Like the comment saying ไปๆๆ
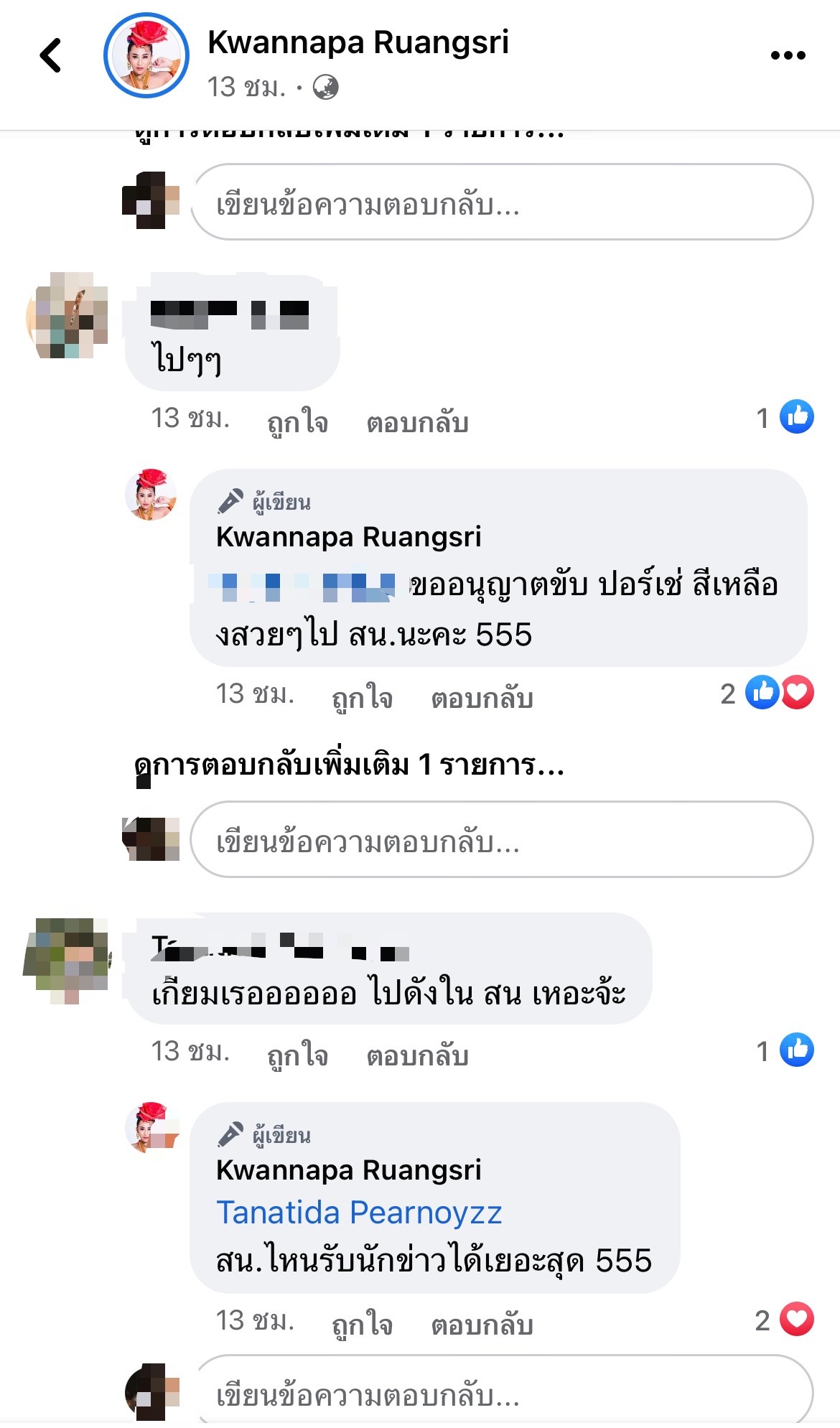Image resolution: width=840 pixels, height=1428 pixels. point(297,422)
